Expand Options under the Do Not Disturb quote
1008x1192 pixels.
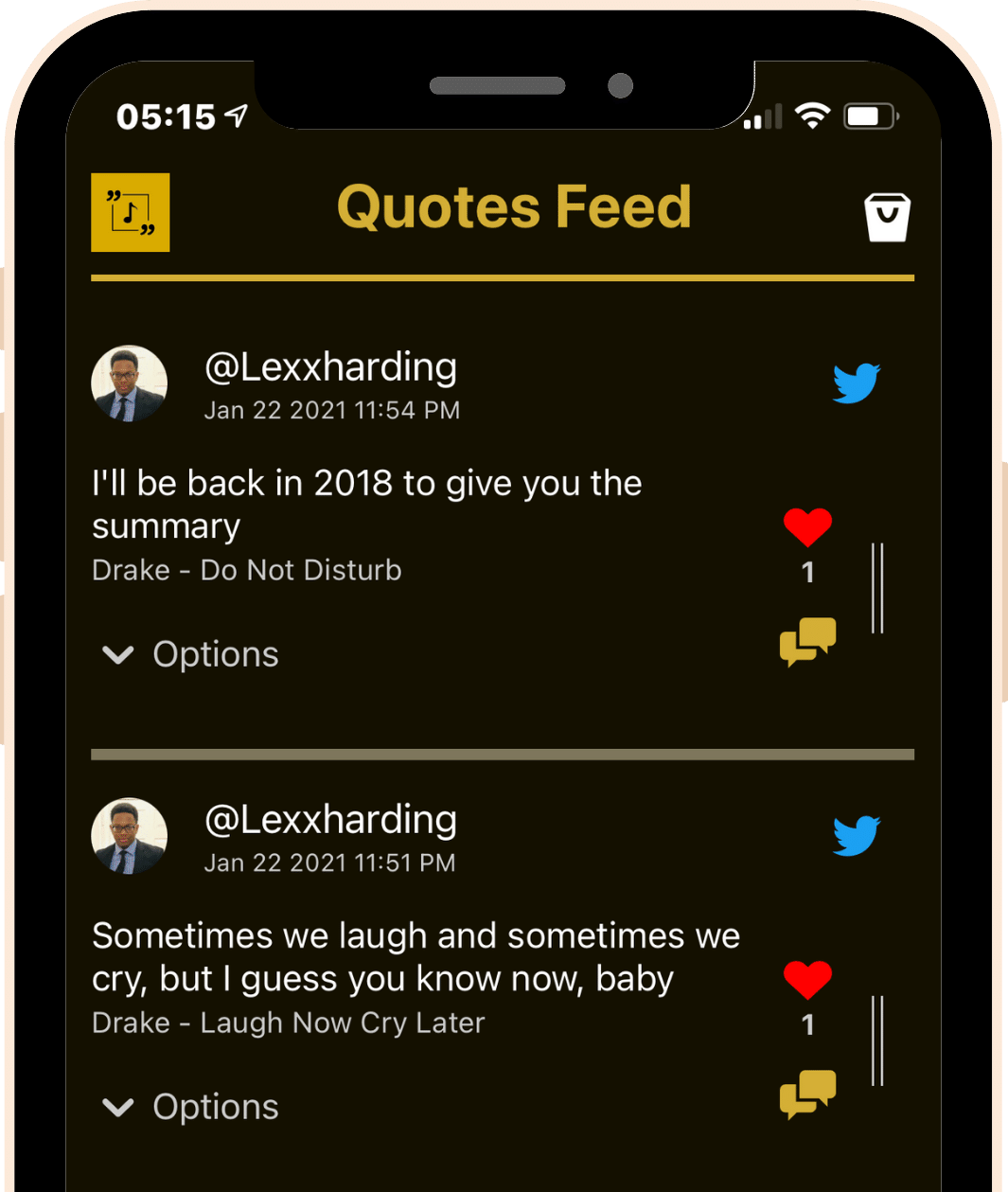click(191, 654)
